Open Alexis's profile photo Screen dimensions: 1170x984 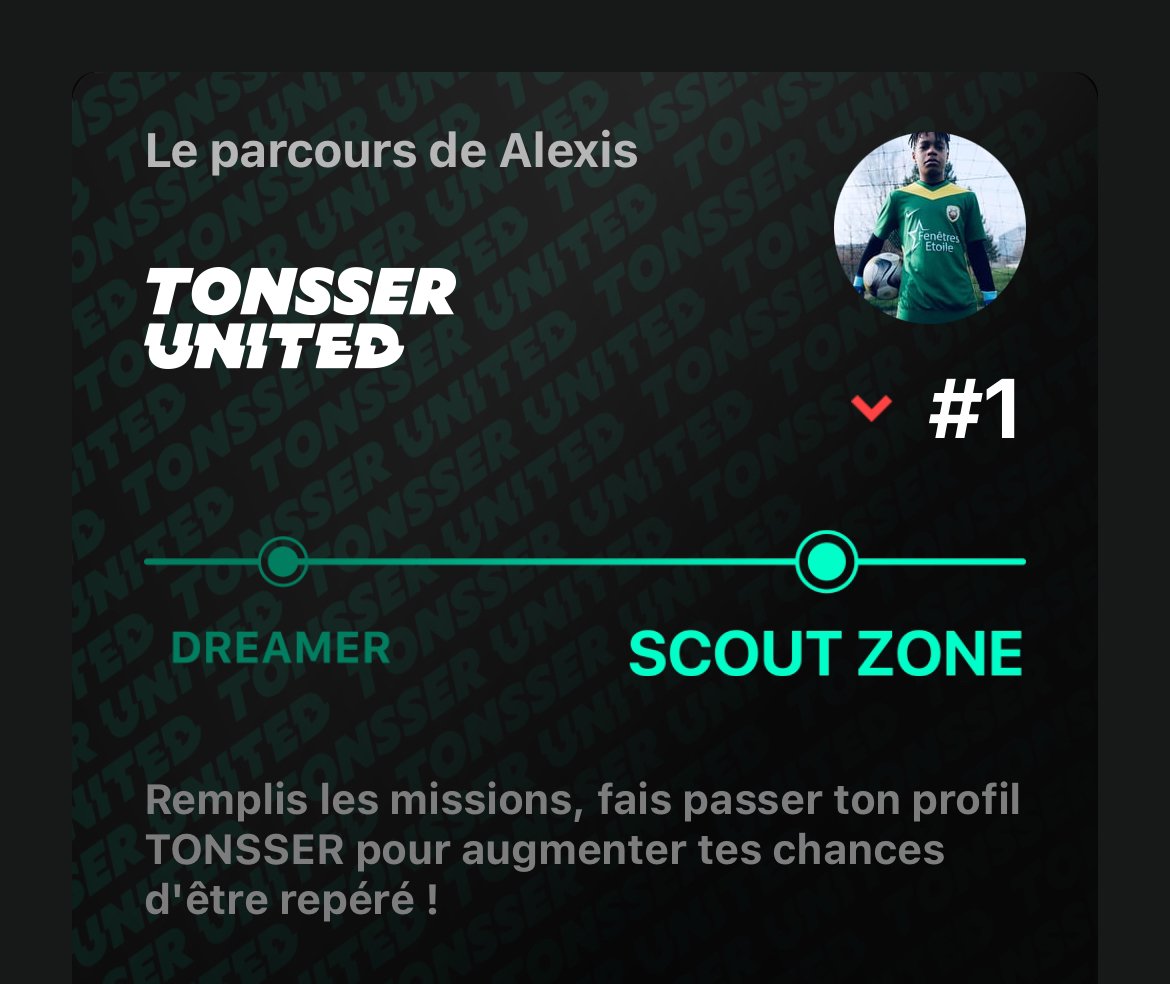pos(929,227)
